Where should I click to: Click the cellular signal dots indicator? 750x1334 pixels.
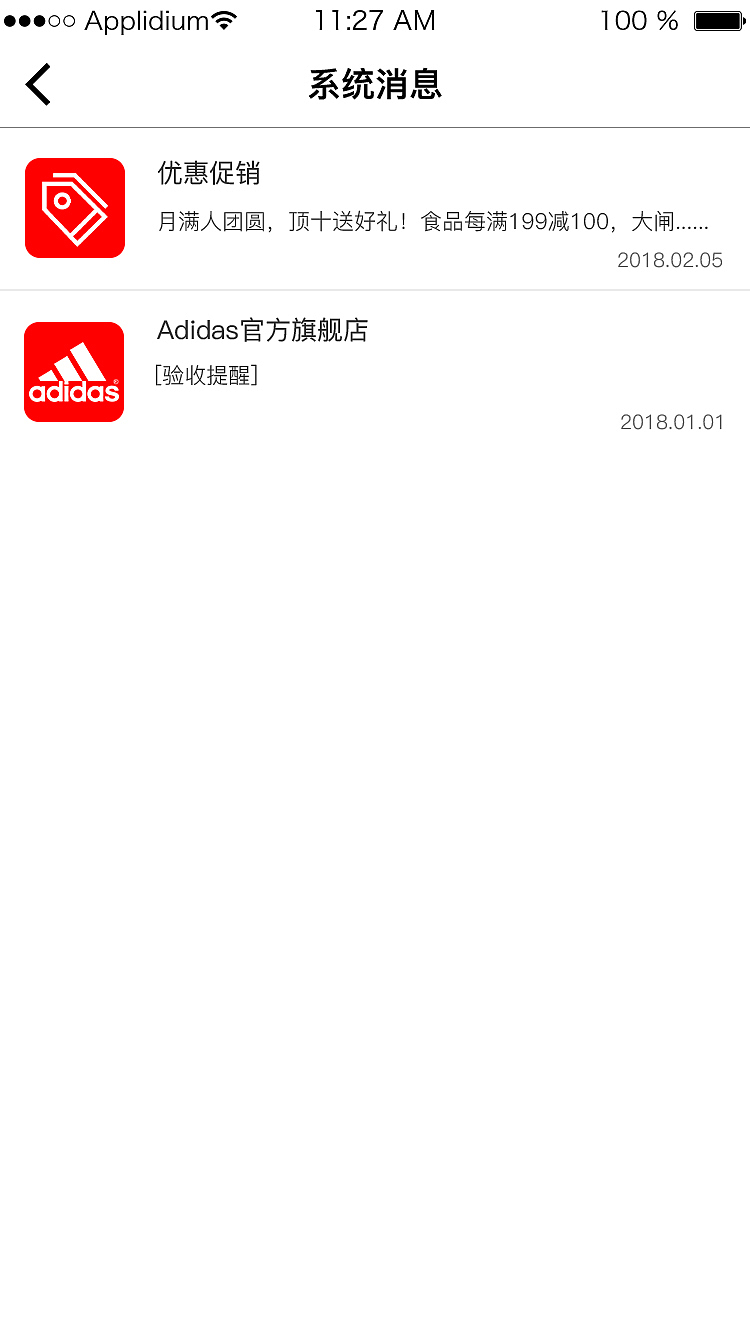[x=38, y=18]
